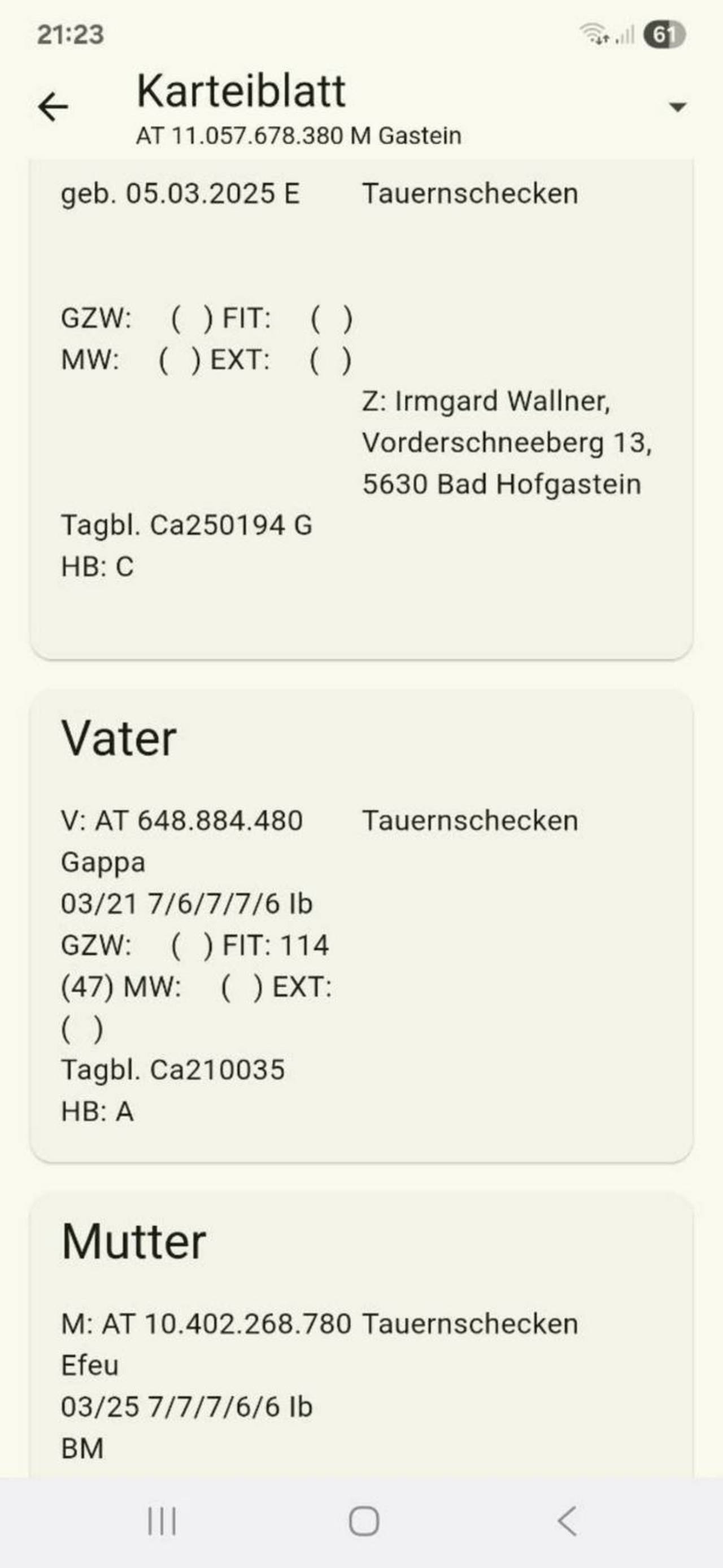This screenshot has height=1568, width=723.
Task: Open the Mutter card for Efeu
Action: (361, 1336)
